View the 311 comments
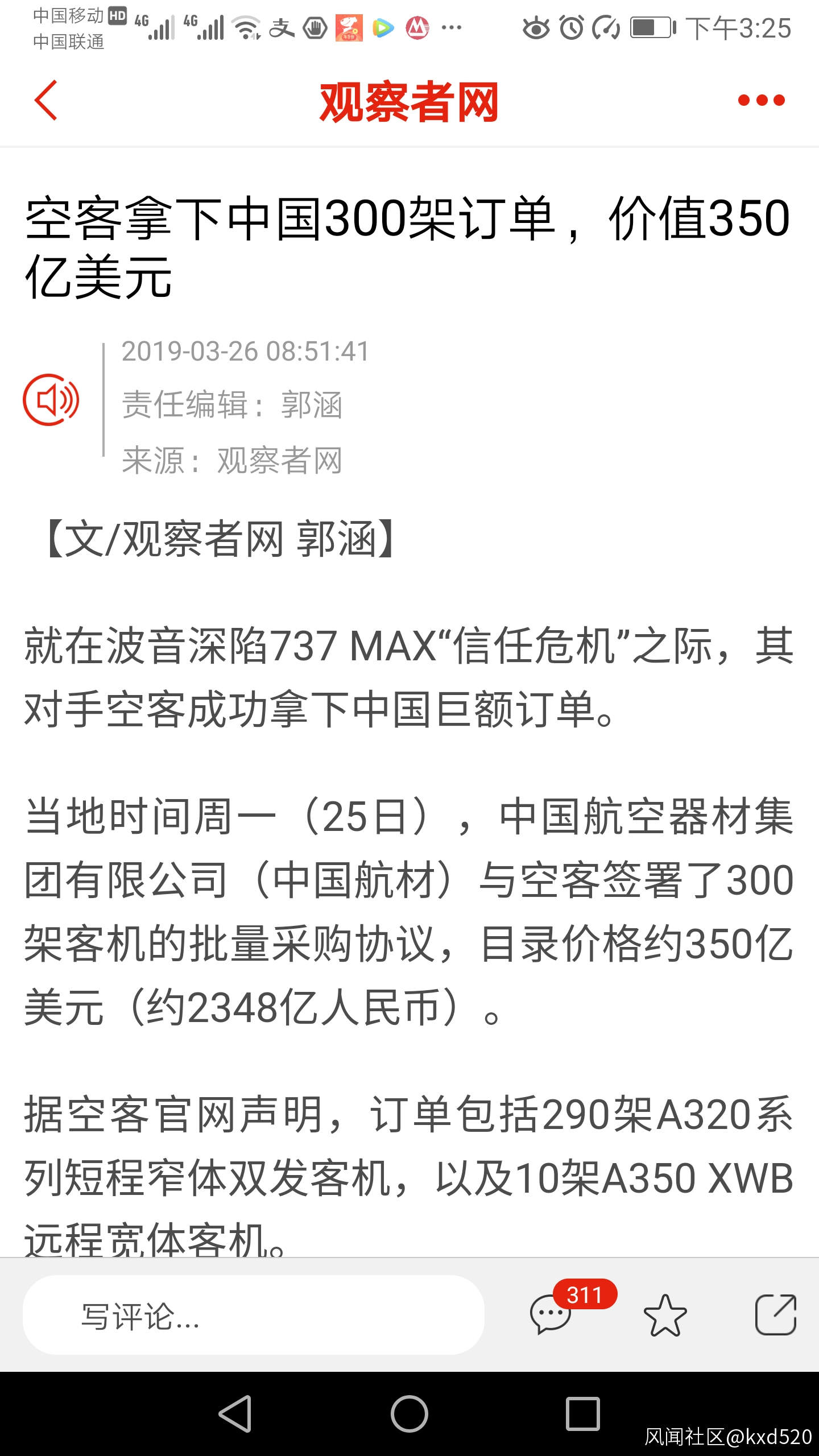The height and width of the screenshot is (1456, 819). 551,1314
